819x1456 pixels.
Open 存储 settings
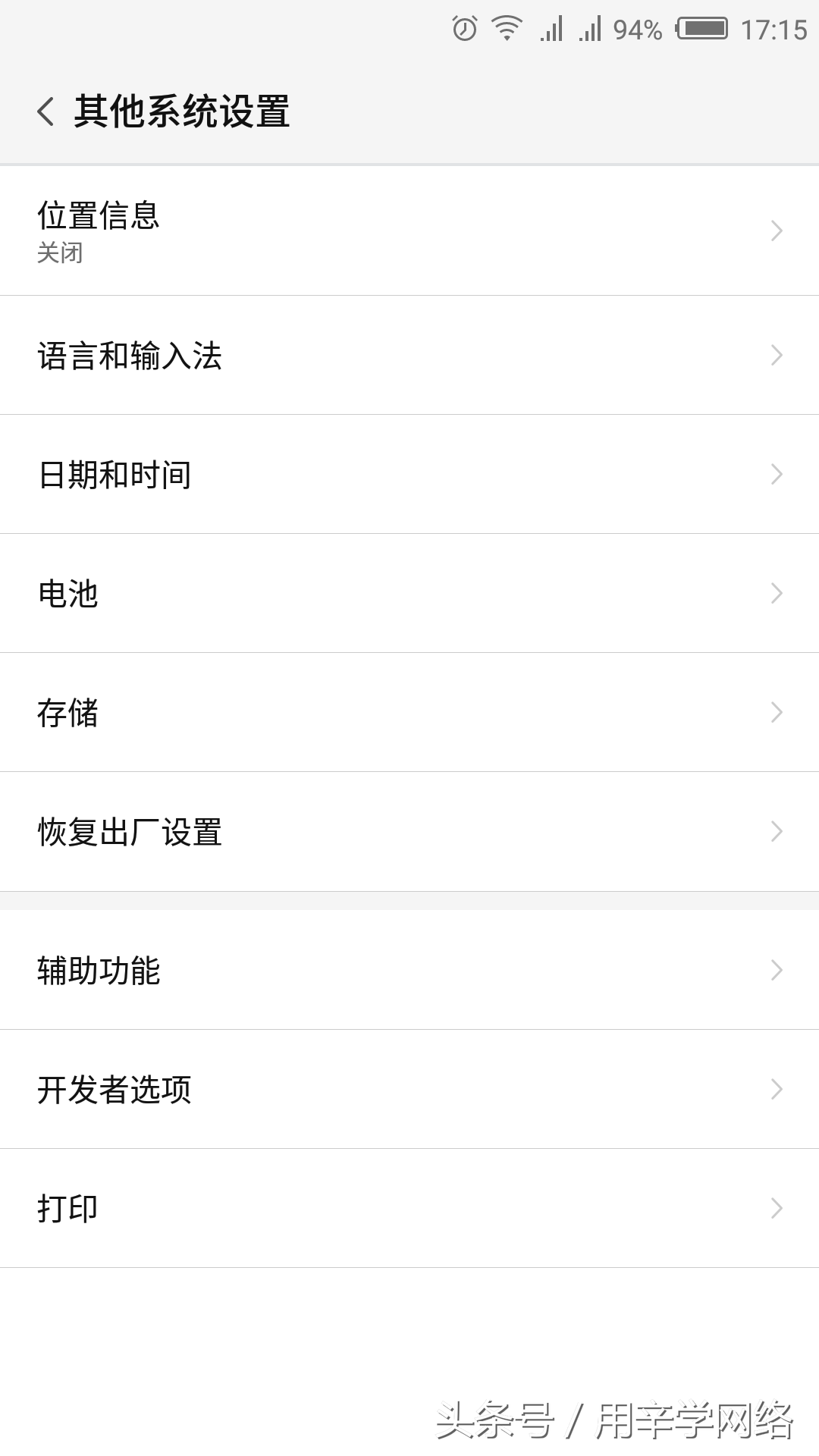point(409,712)
